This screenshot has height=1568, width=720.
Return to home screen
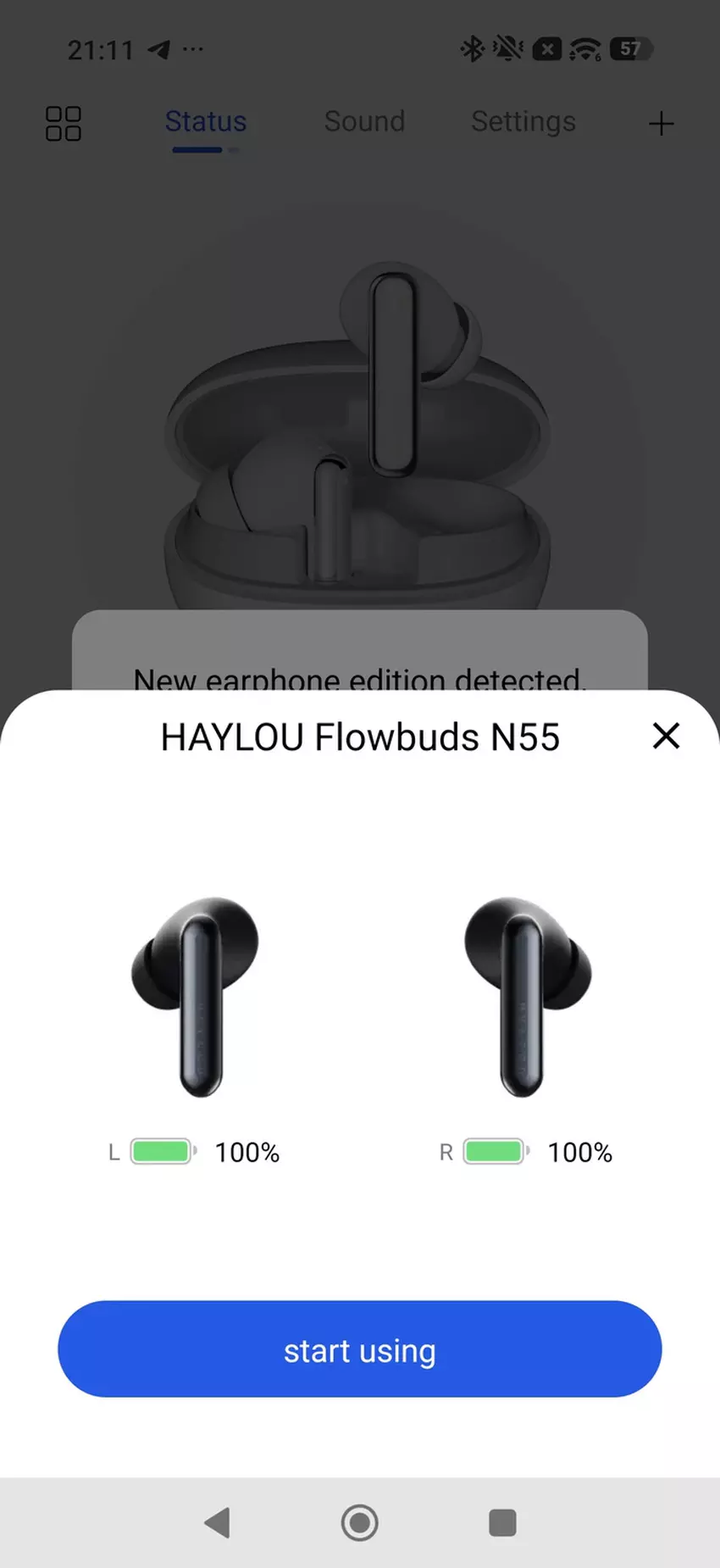tap(359, 1522)
